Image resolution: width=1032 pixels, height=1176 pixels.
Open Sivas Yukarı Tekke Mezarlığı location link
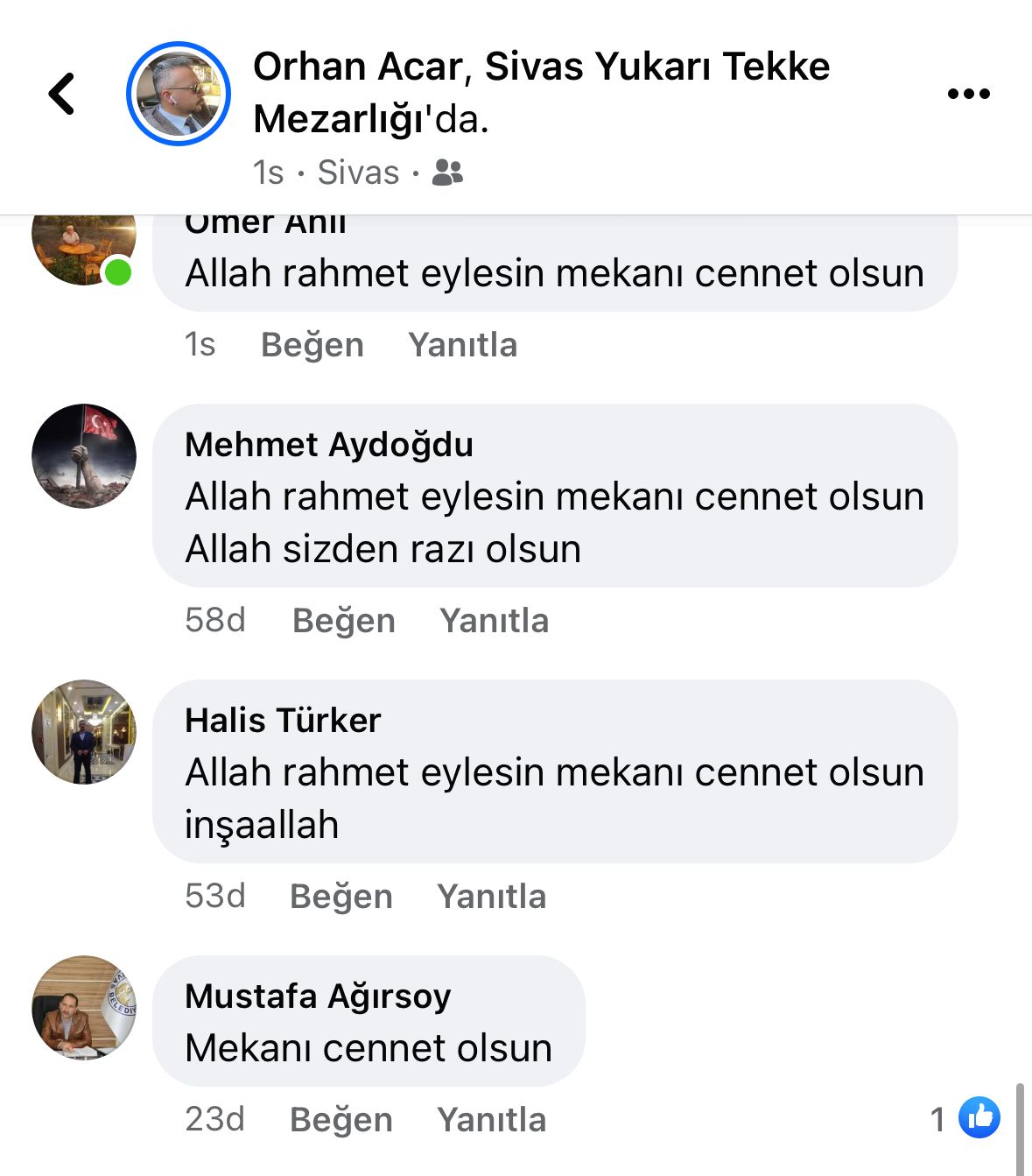tap(656, 67)
